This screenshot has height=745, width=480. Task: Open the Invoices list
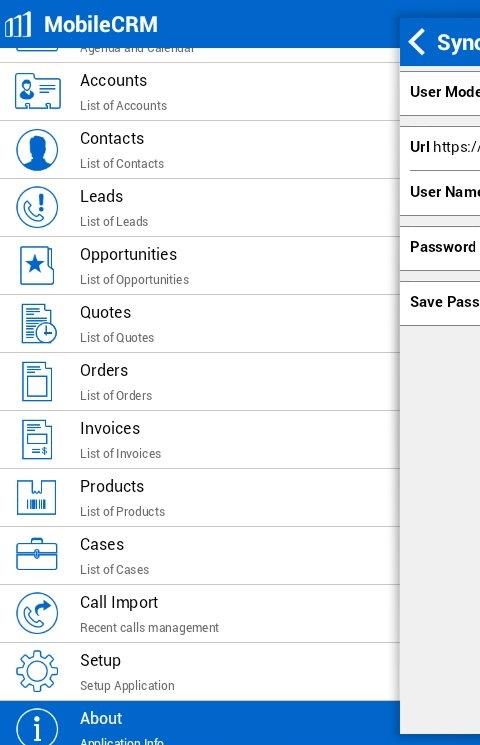click(200, 439)
